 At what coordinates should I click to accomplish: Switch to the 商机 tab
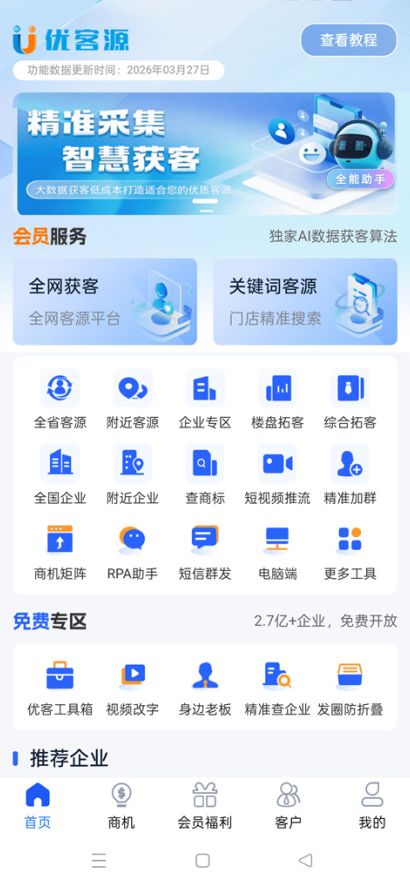pos(121,806)
